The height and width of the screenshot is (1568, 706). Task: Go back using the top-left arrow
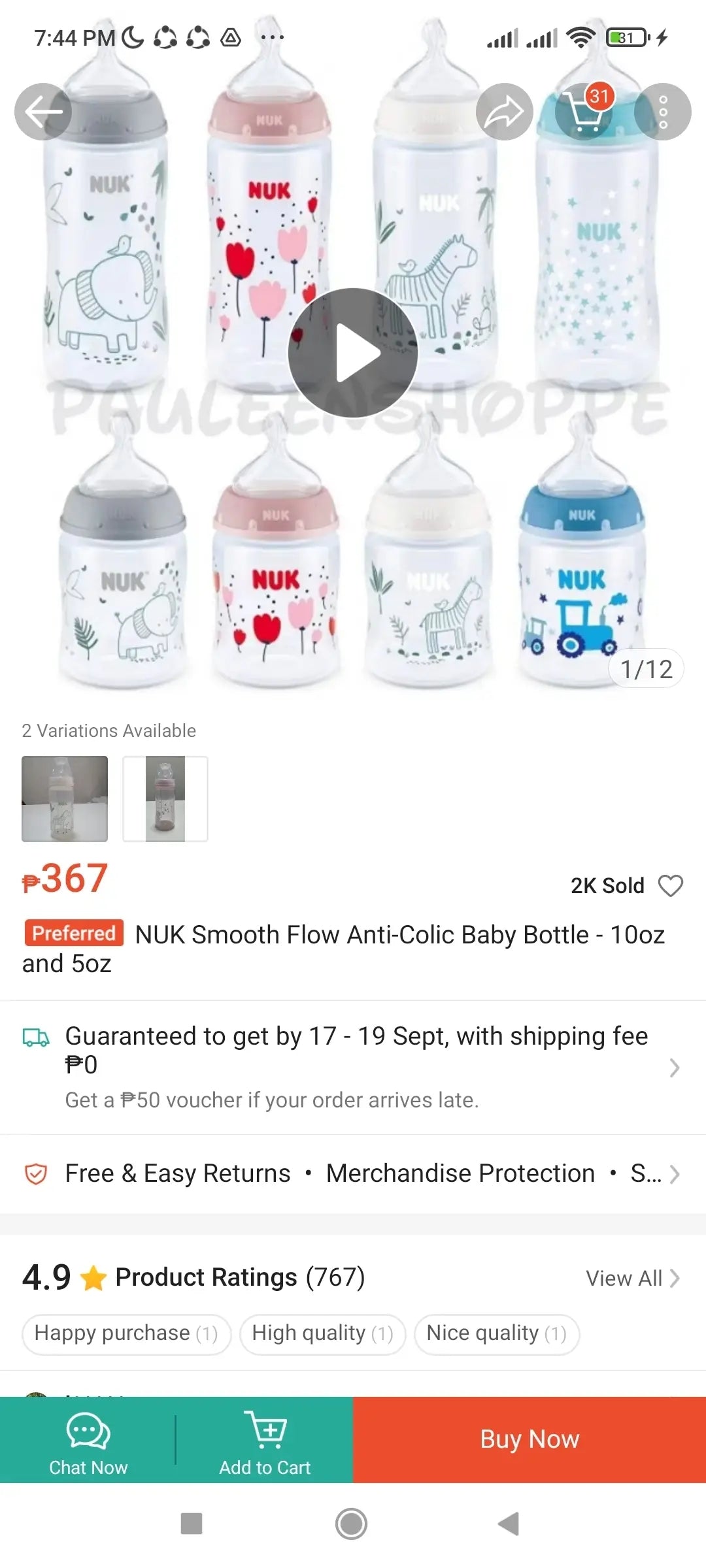[43, 112]
